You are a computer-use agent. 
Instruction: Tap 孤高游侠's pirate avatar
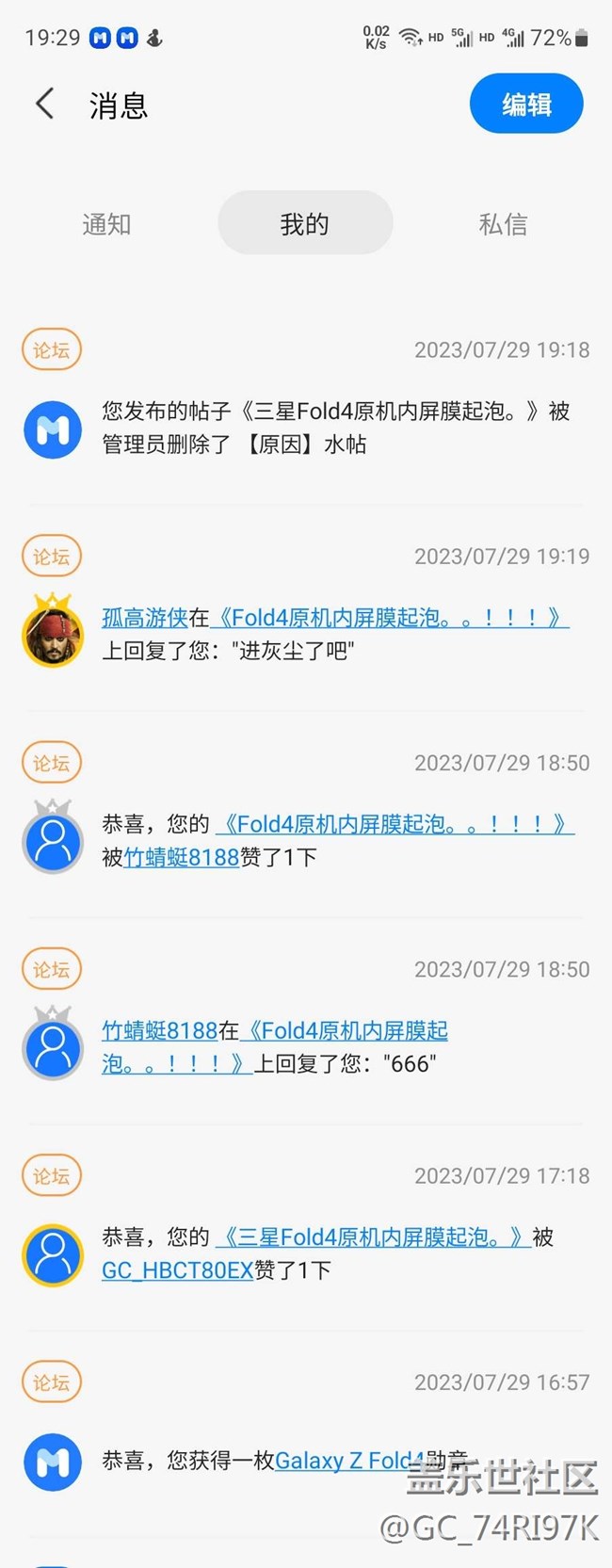pyautogui.click(x=53, y=633)
